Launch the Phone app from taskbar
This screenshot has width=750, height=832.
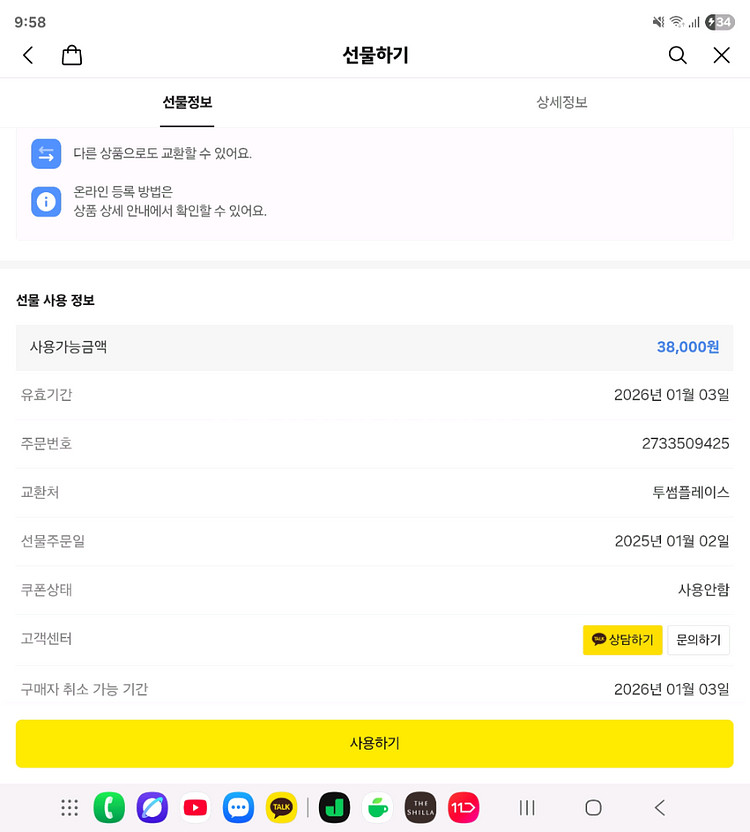coord(109,808)
